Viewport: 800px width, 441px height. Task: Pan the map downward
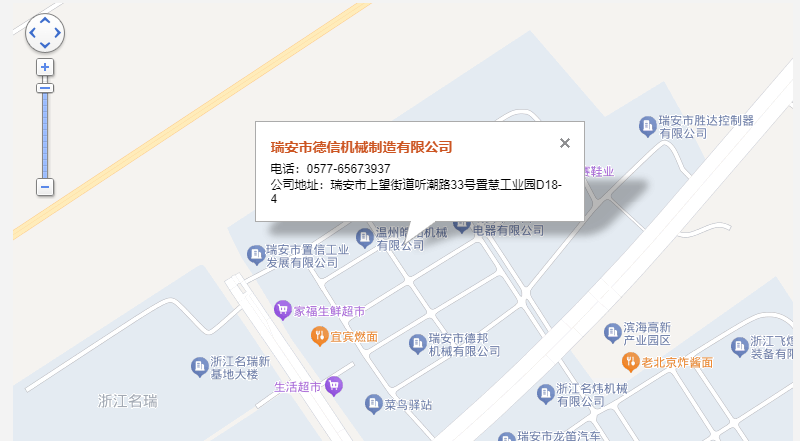point(45,46)
